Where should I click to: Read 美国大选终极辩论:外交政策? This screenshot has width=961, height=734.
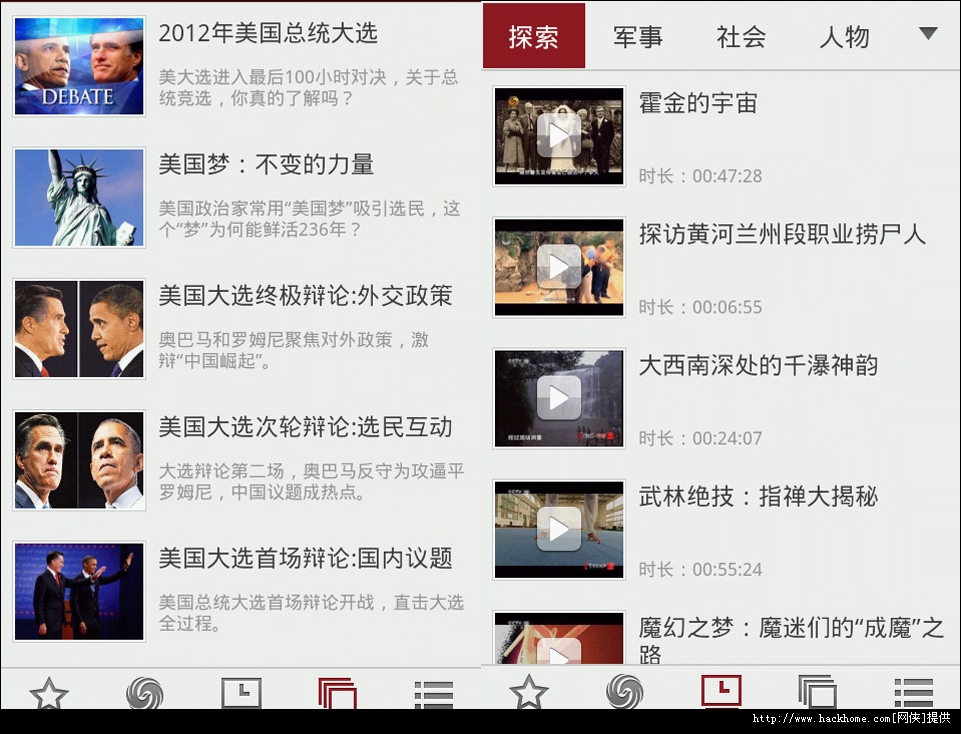coord(305,296)
